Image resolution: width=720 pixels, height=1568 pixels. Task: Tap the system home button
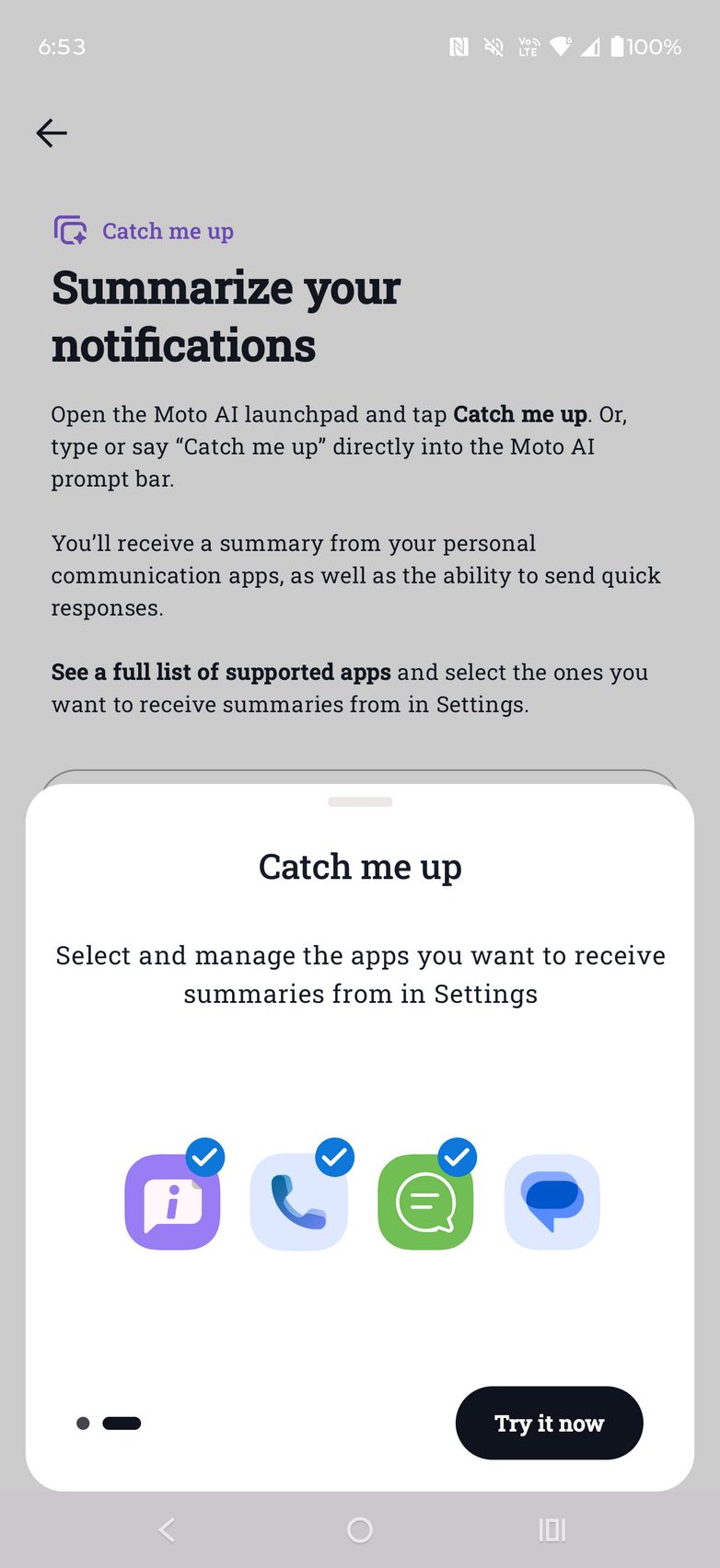tap(360, 1530)
